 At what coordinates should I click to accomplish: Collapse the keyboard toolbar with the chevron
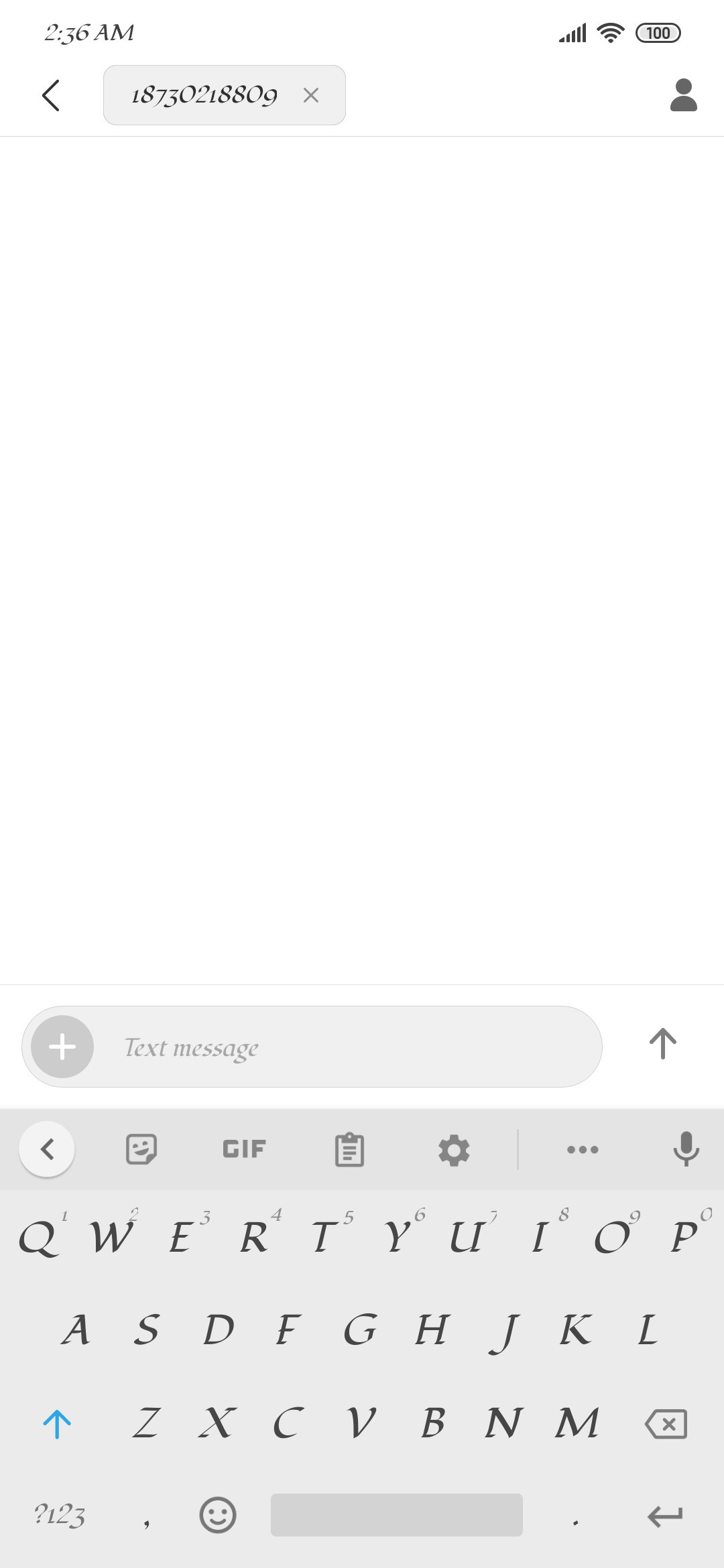47,1149
